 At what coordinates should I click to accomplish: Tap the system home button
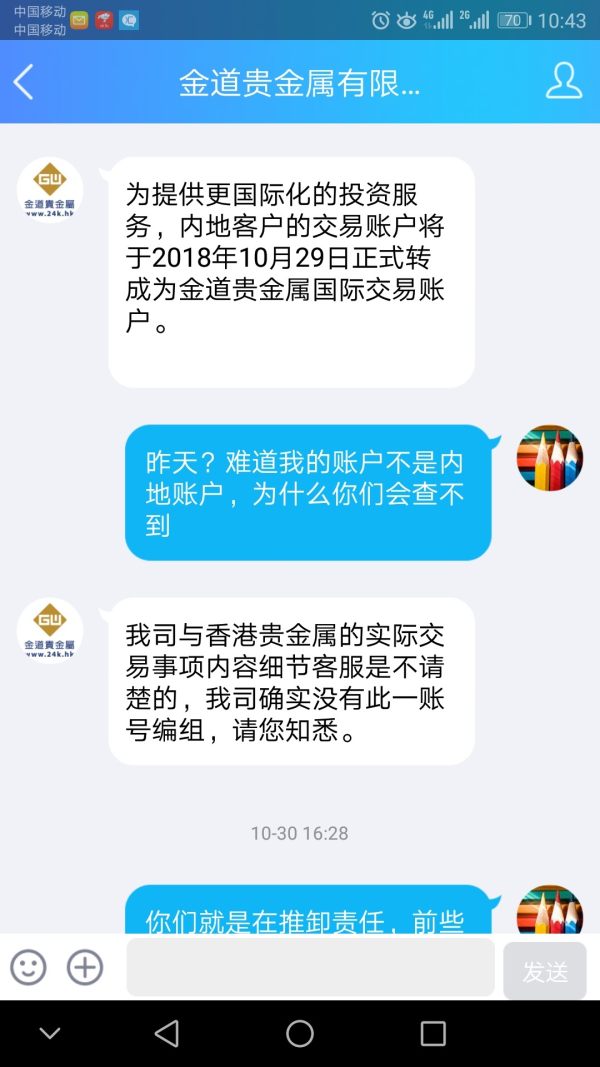(300, 1033)
